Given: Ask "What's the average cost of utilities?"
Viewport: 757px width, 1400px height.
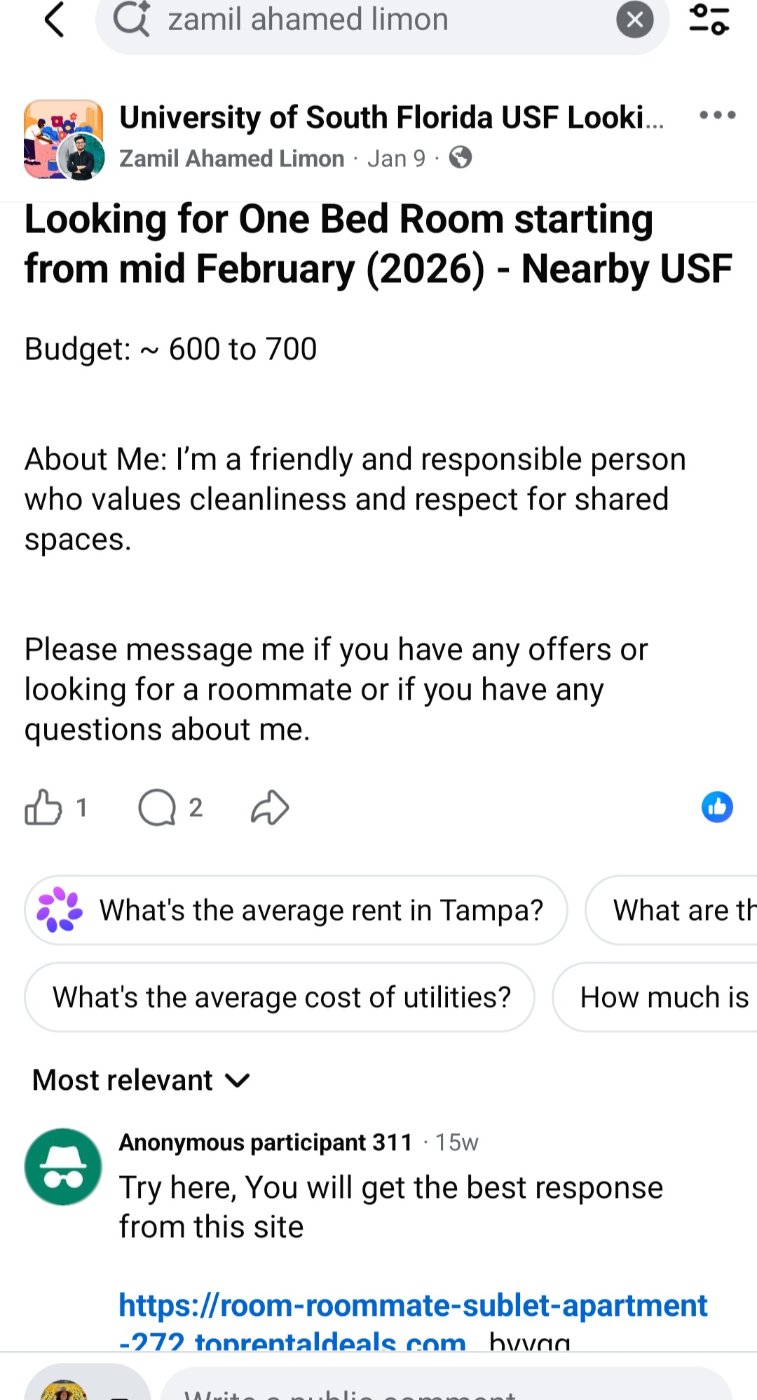Looking at the screenshot, I should 280,997.
